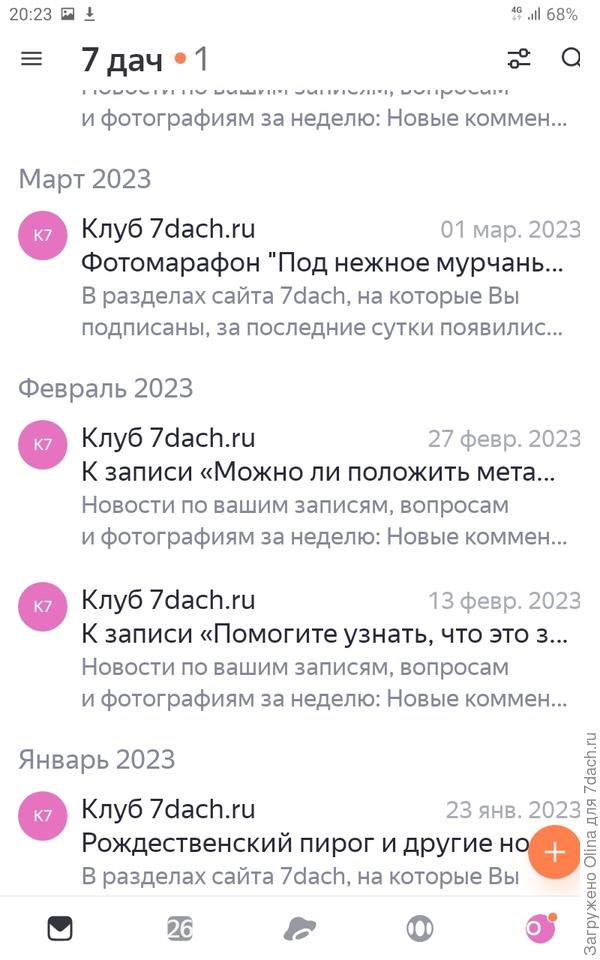Open the mail filter settings icon
The image size is (600, 960).
518,59
